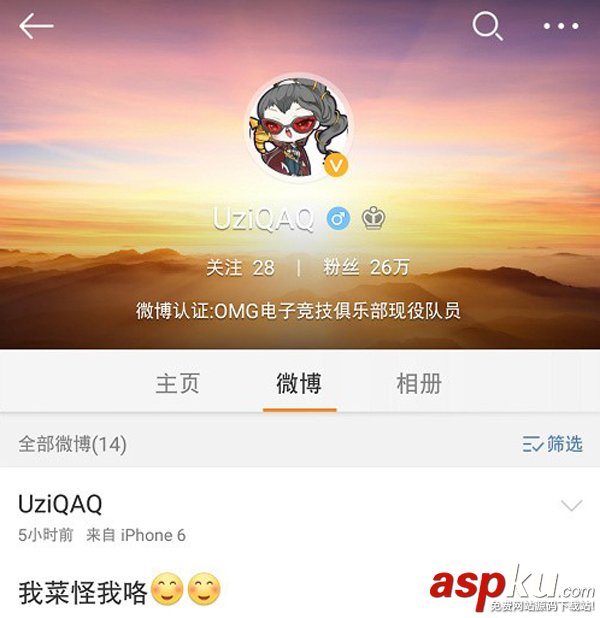
Task: View UziQAQ's profile avatar
Action: click(300, 130)
